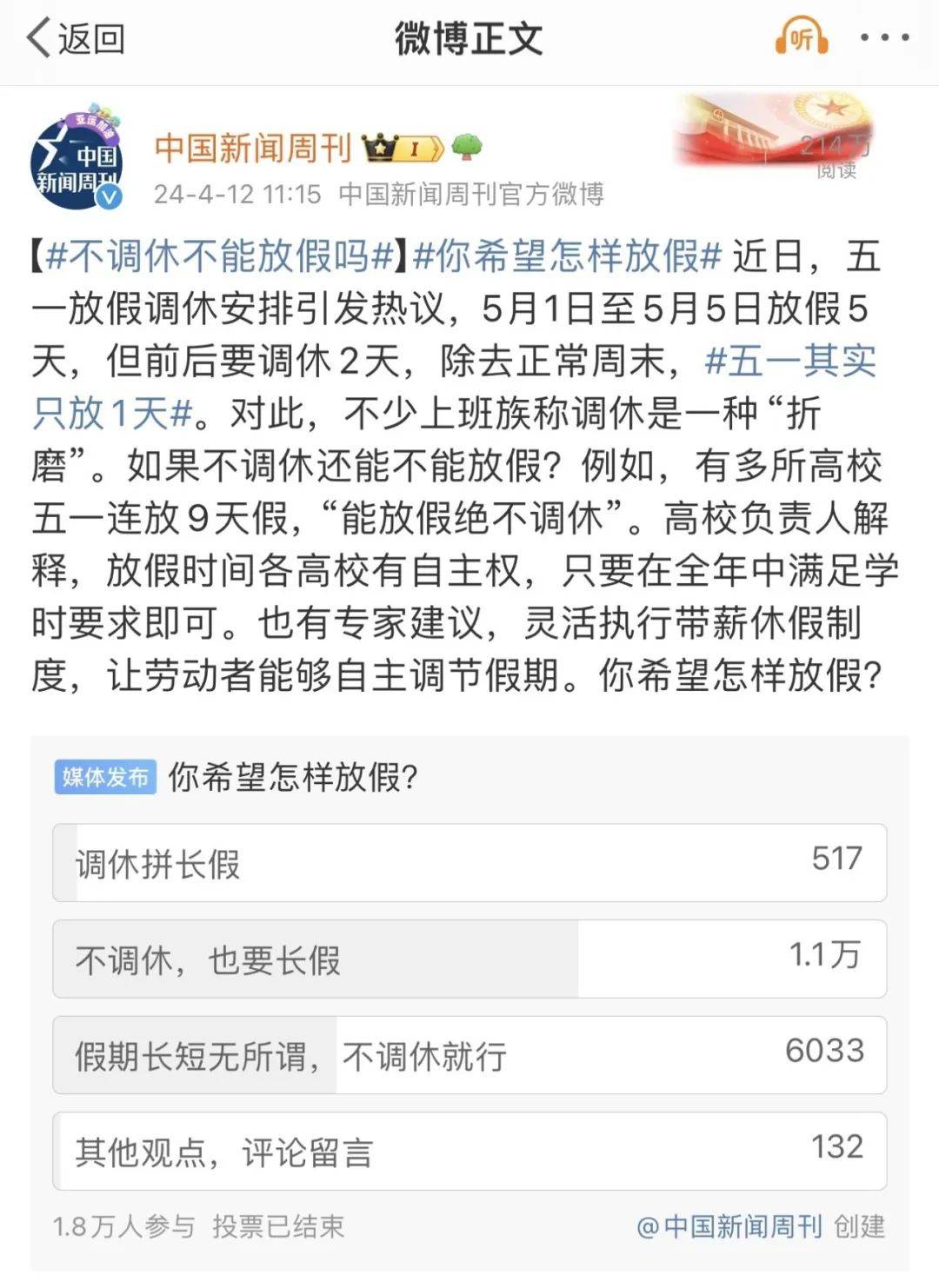Select poll option 其他观点，评论留言
The image size is (939, 1288).
(469, 1152)
